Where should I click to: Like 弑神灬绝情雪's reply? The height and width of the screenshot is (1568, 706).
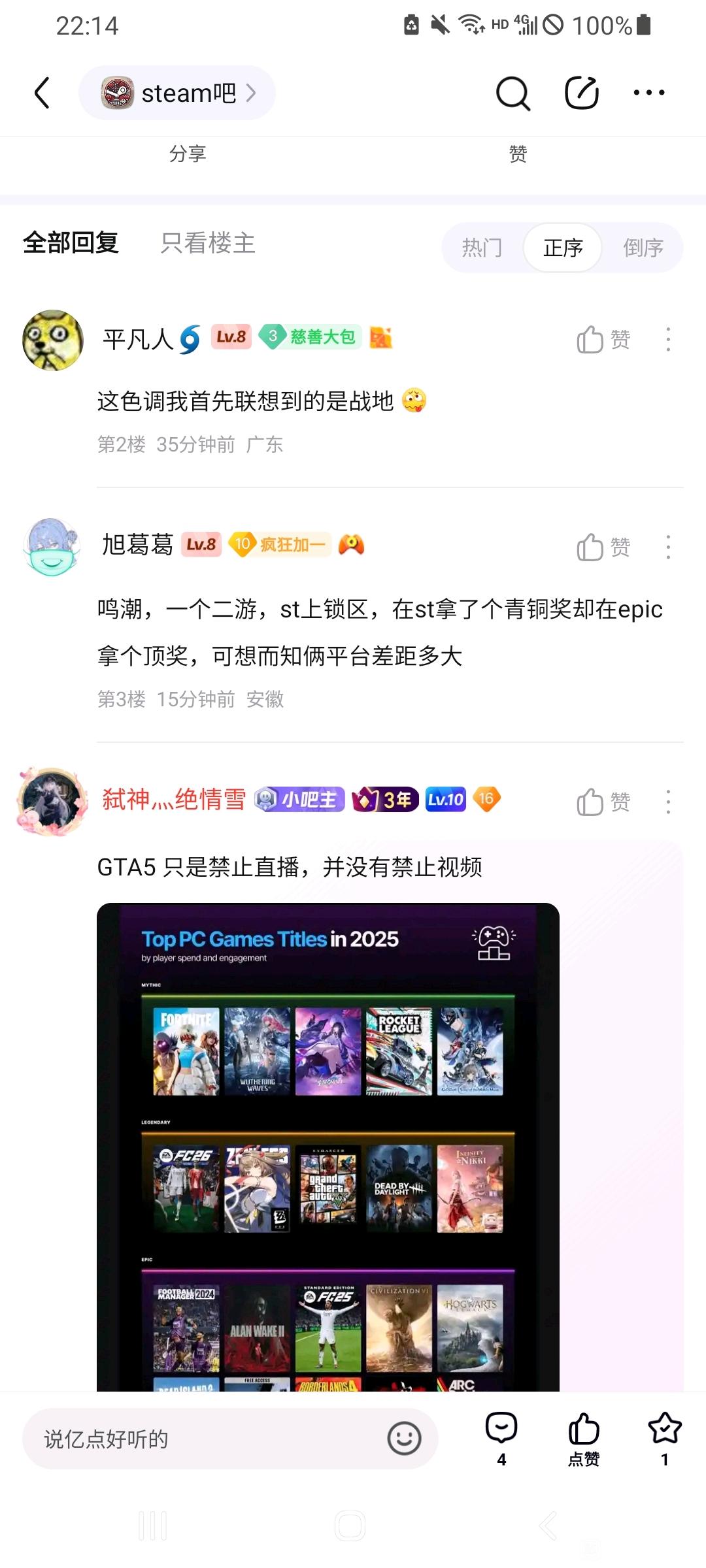click(602, 802)
